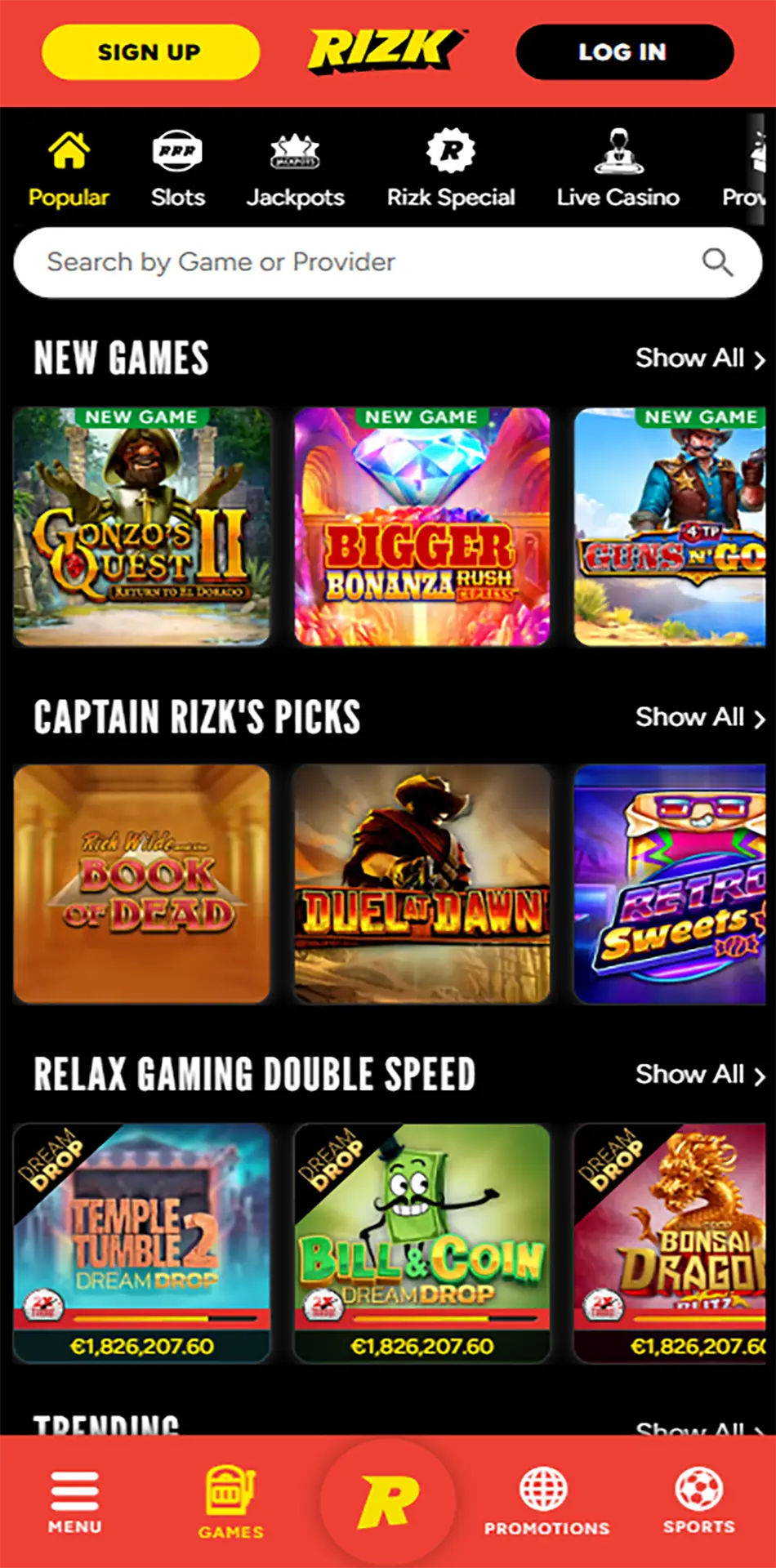
Task: Open Temple Tumble 2 Dream Drop
Action: 141,1241
